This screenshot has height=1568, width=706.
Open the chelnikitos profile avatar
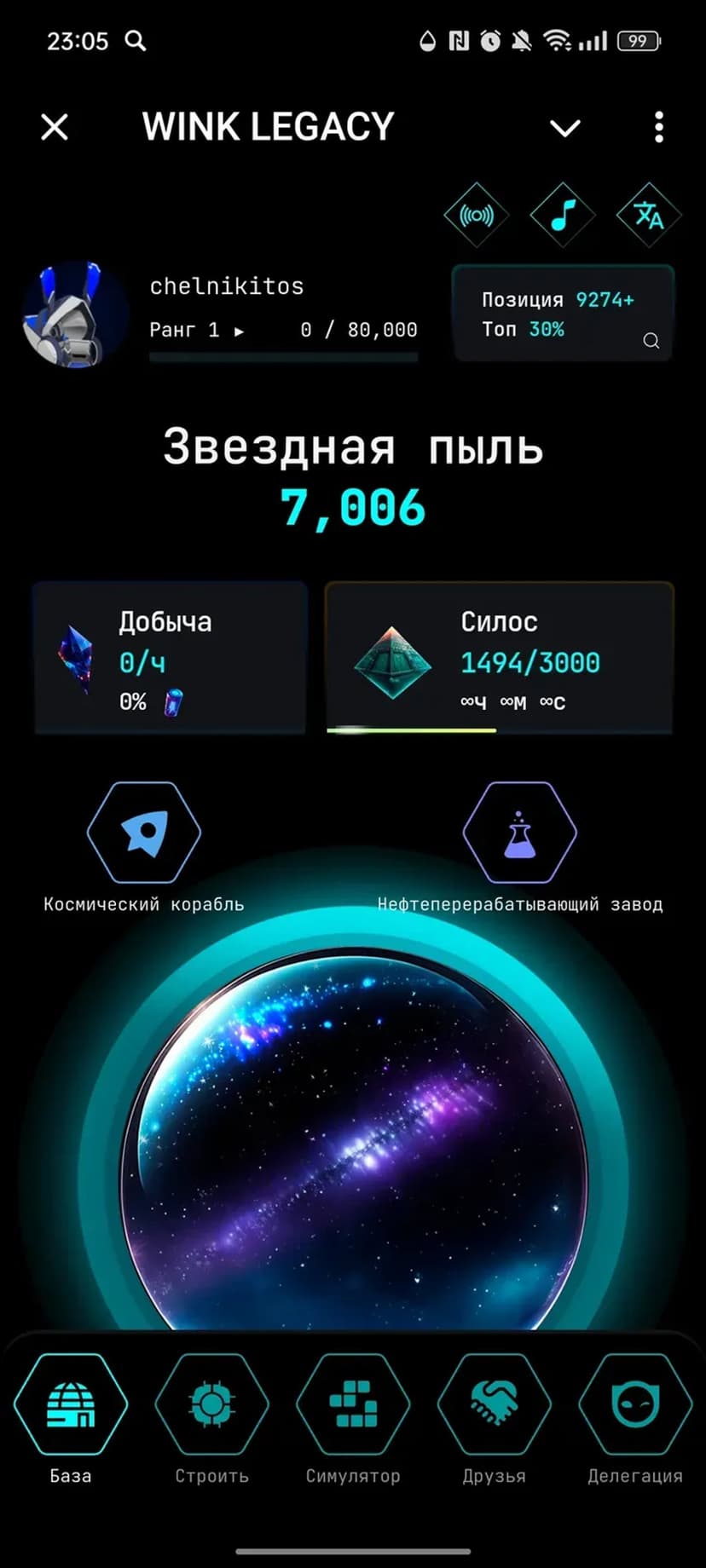point(75,314)
